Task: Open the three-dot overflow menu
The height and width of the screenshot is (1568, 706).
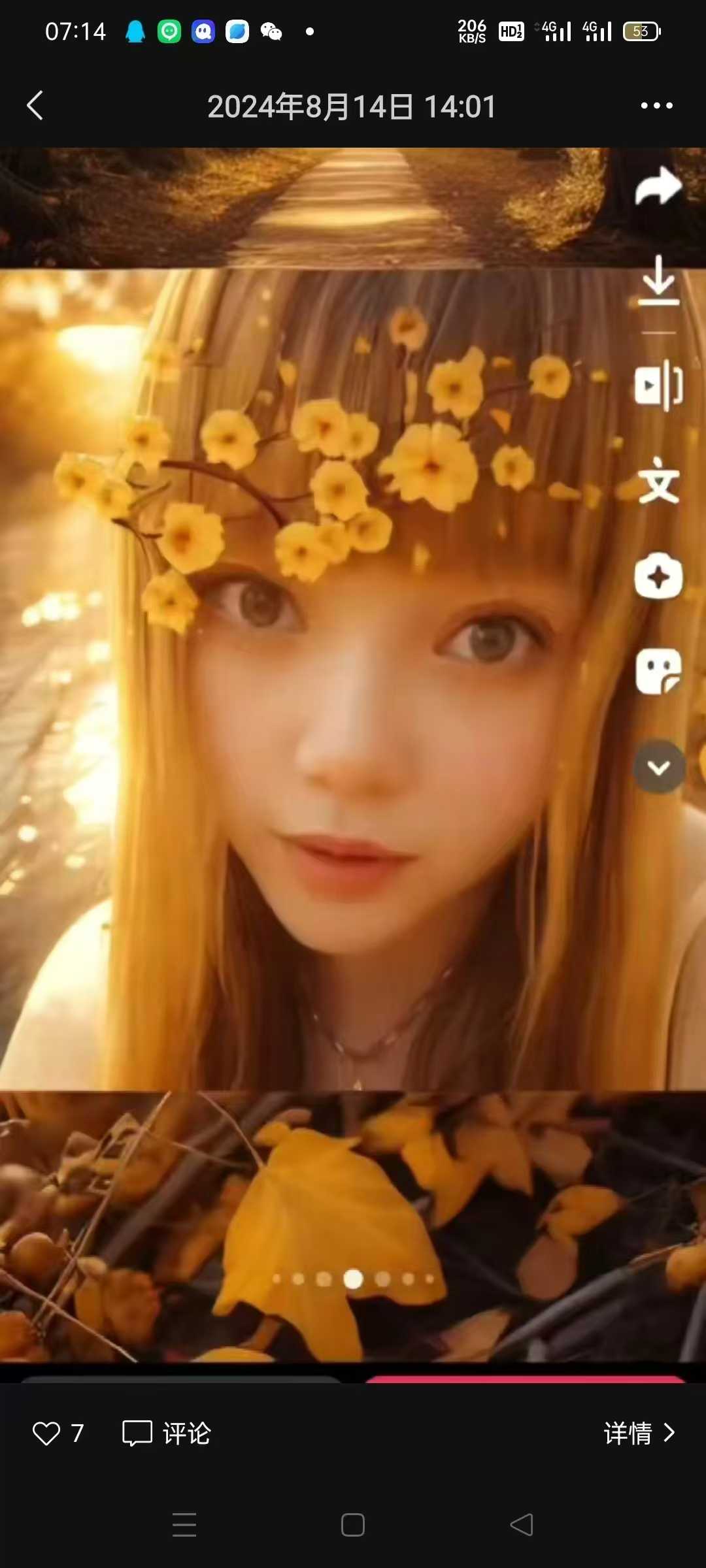Action: coord(656,105)
